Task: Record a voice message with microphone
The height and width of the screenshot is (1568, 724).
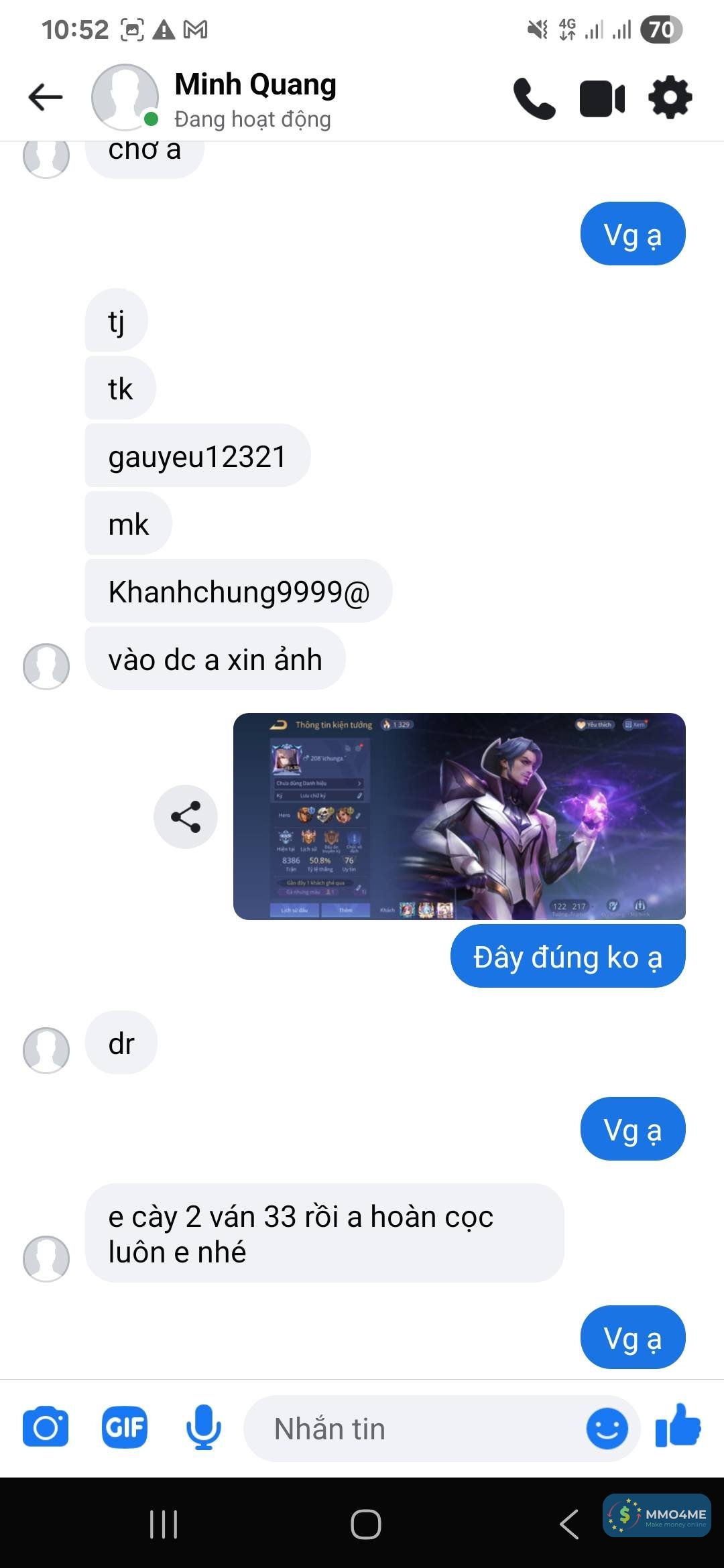Action: 203,1428
